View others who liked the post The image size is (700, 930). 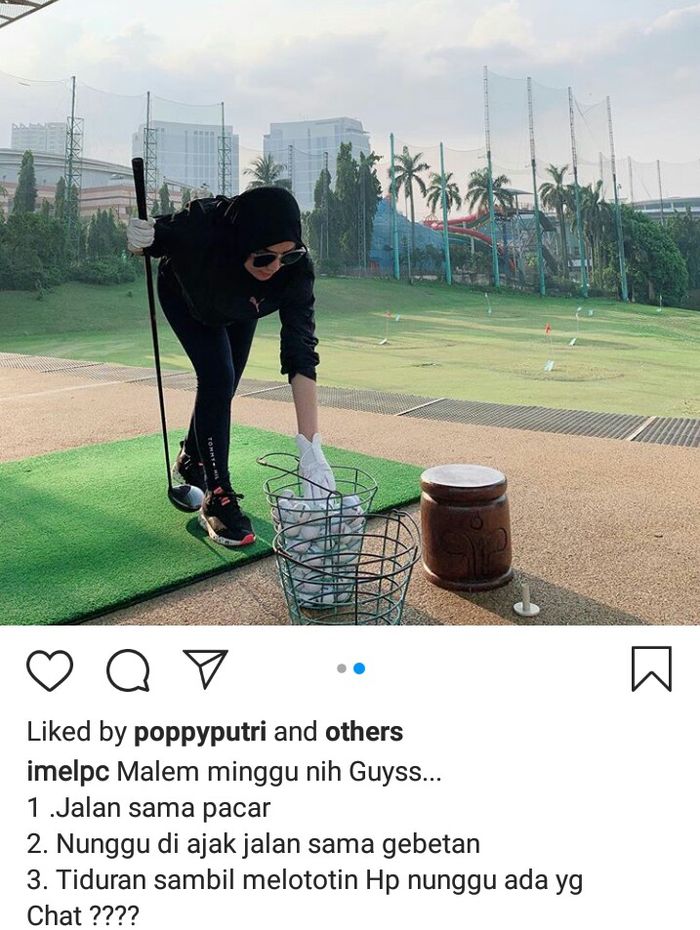[x=363, y=732]
